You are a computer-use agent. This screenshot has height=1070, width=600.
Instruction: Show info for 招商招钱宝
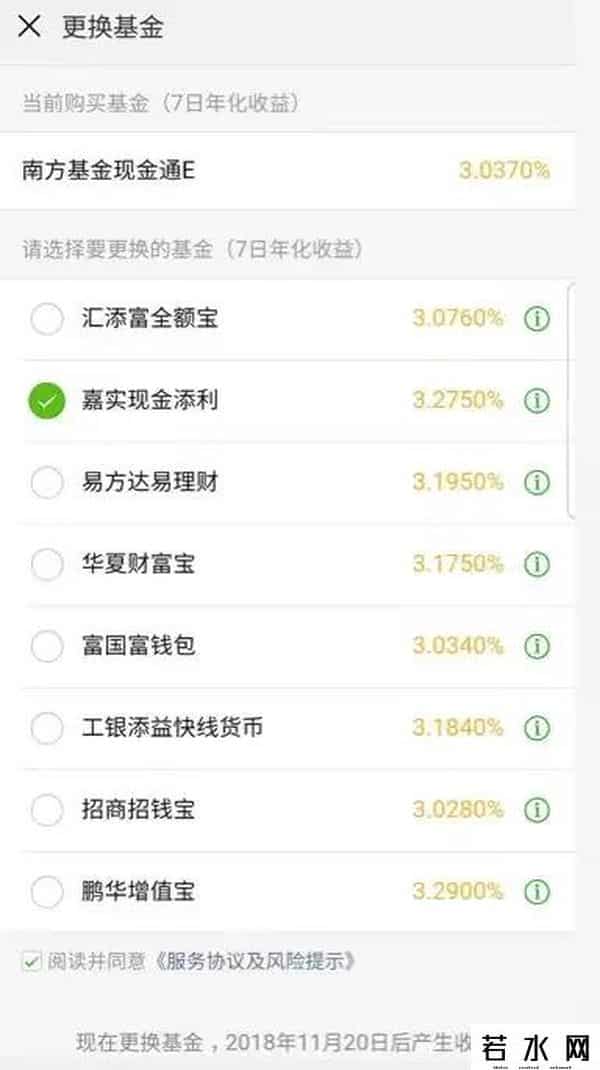click(537, 809)
